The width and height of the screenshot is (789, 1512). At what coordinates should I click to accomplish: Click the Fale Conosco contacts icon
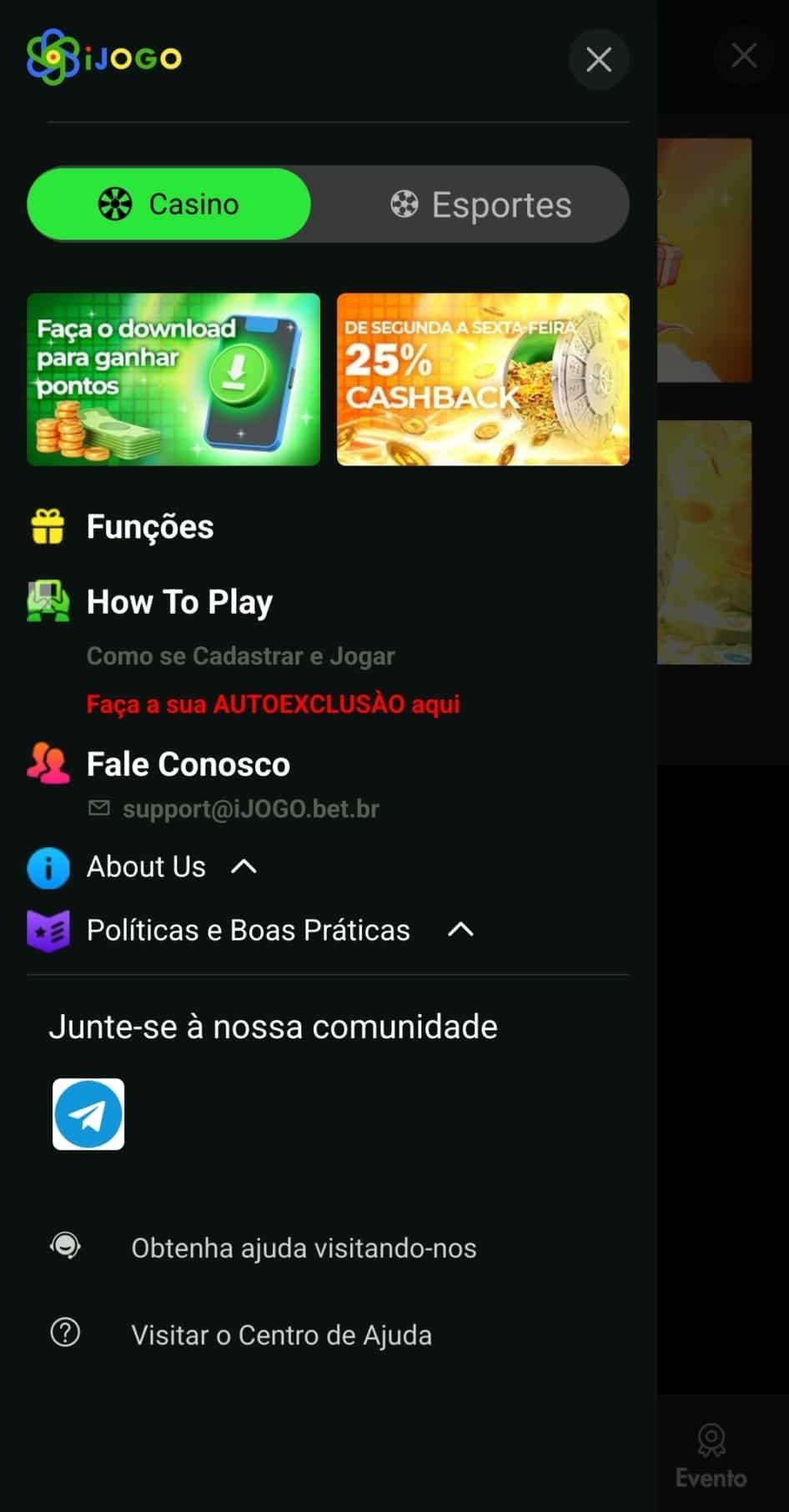[48, 763]
